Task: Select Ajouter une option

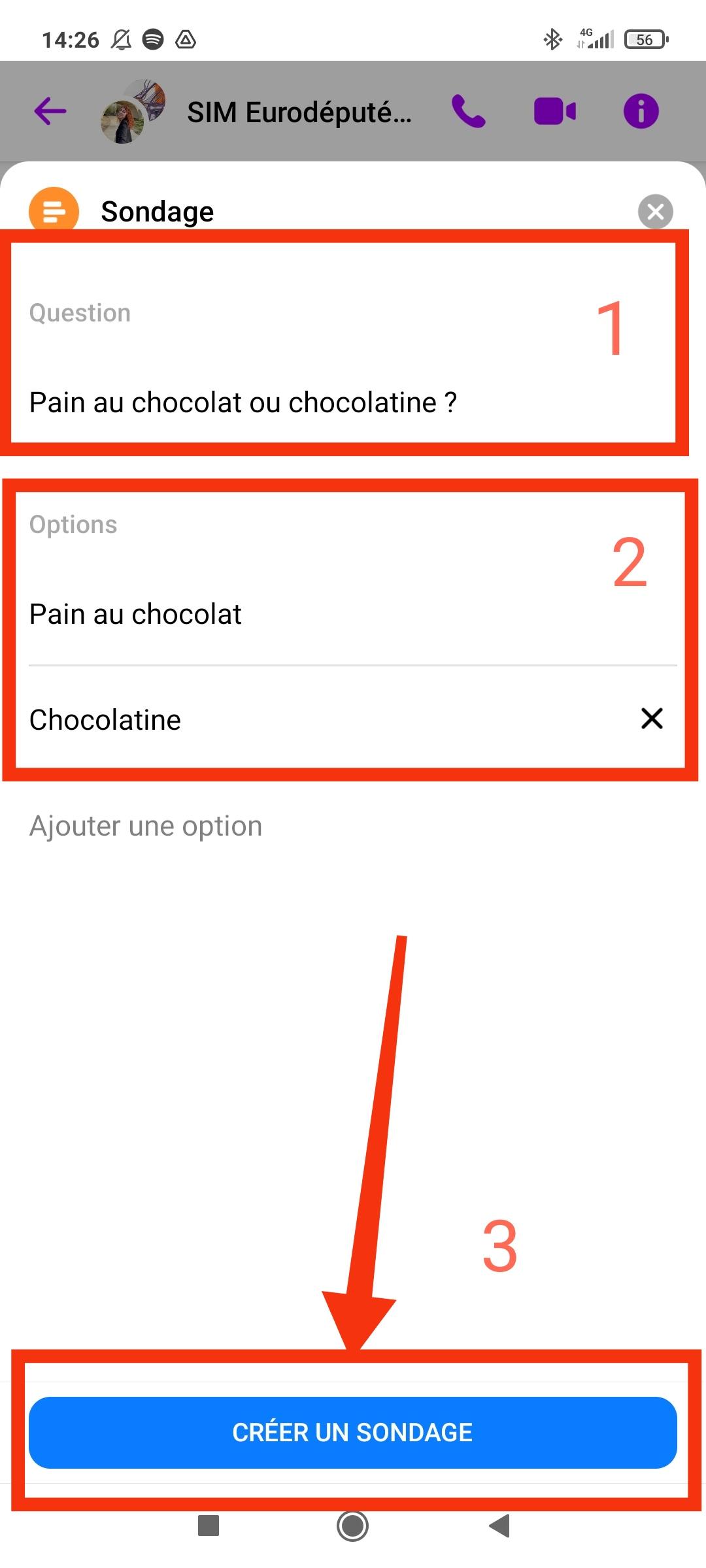Action: pyautogui.click(x=145, y=825)
